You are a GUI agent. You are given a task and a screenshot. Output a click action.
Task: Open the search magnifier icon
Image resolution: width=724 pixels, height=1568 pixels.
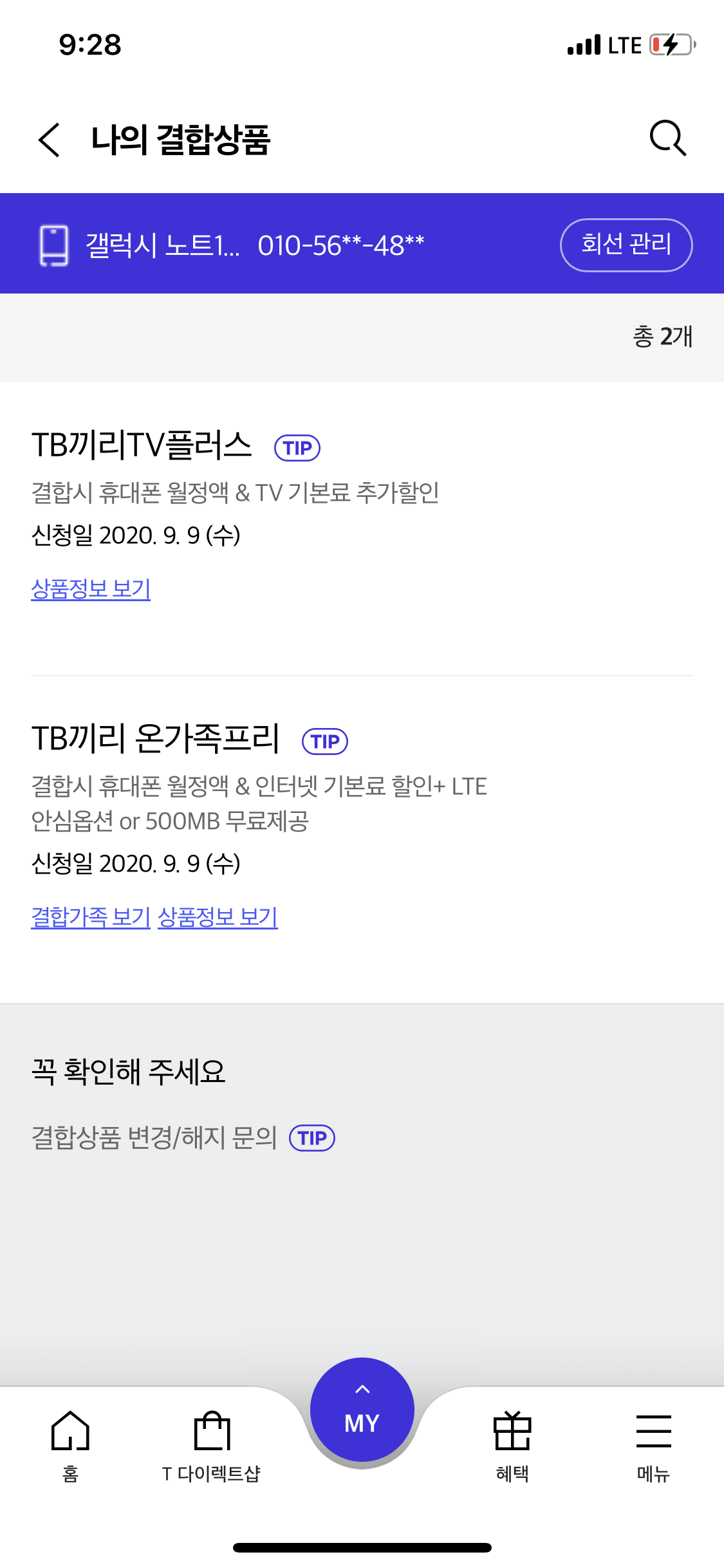coord(668,138)
